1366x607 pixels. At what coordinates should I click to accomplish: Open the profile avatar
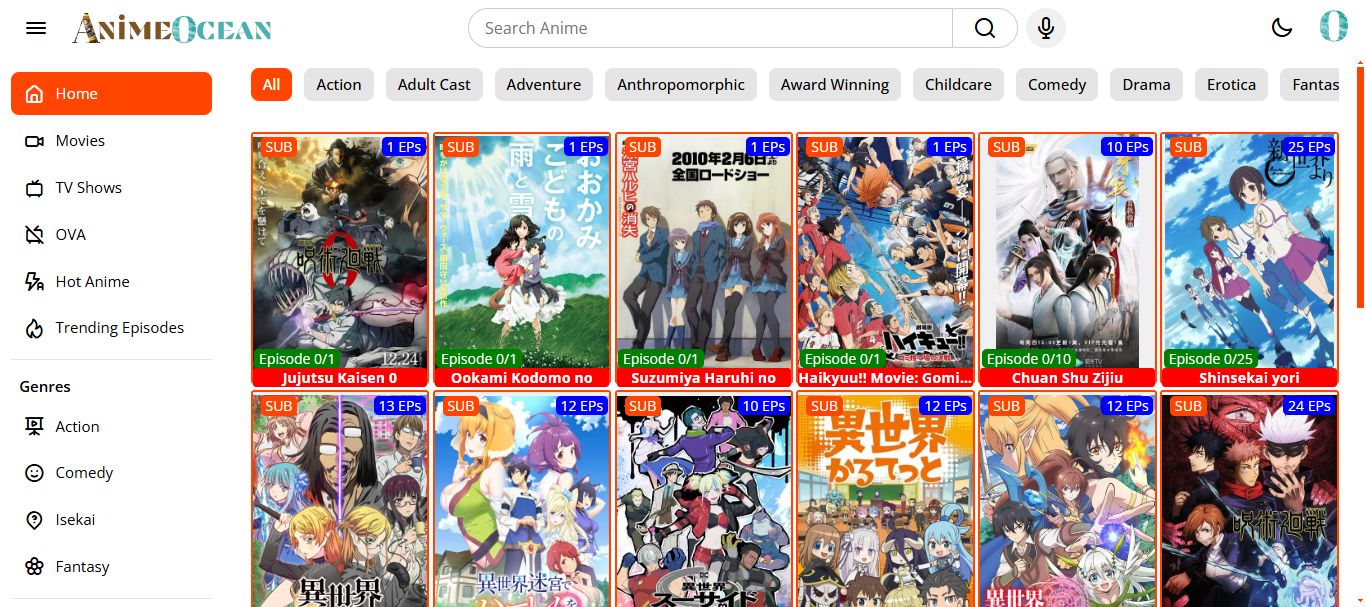pos(1333,26)
